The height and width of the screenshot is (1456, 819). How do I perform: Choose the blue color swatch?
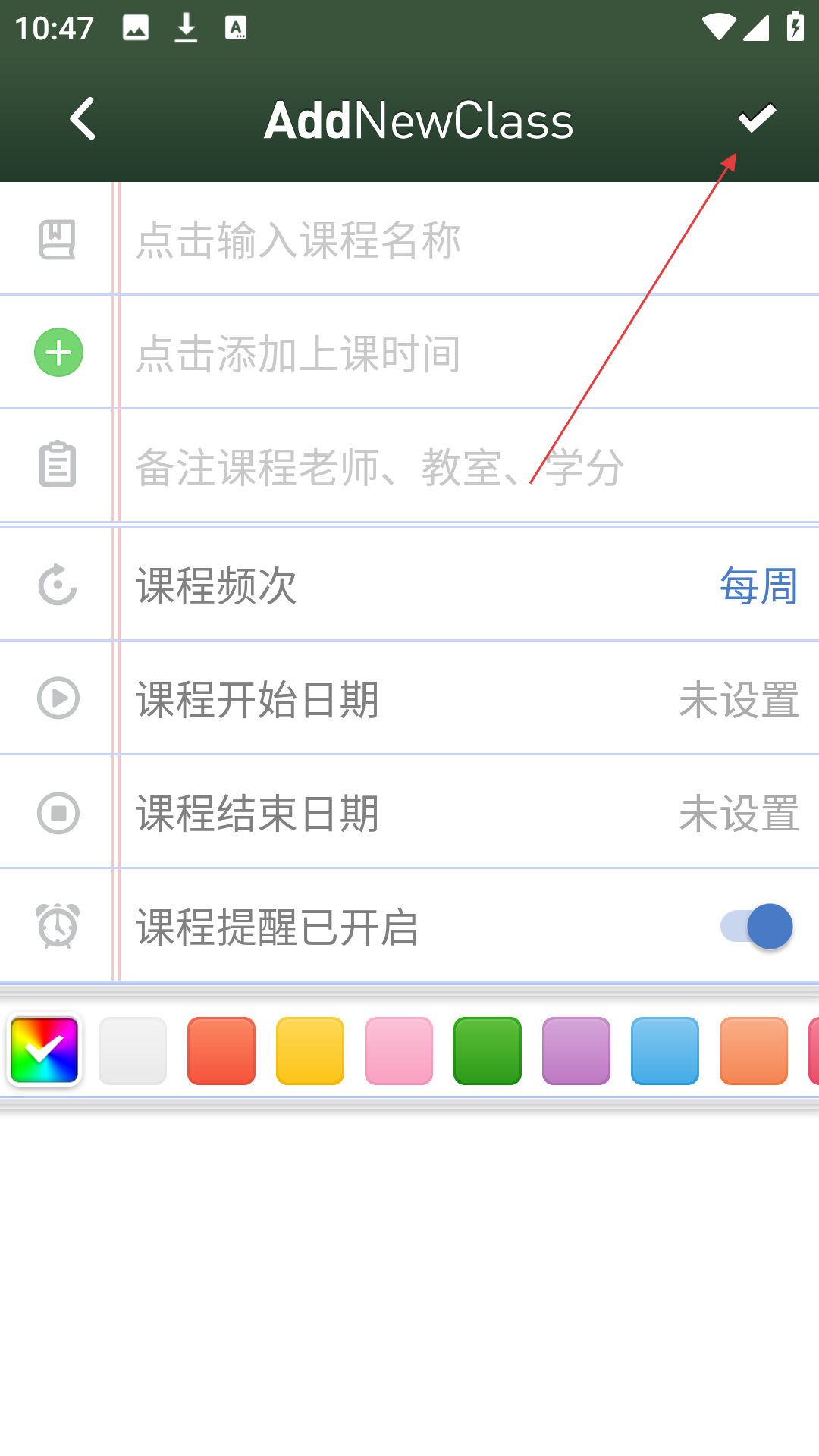(665, 1051)
